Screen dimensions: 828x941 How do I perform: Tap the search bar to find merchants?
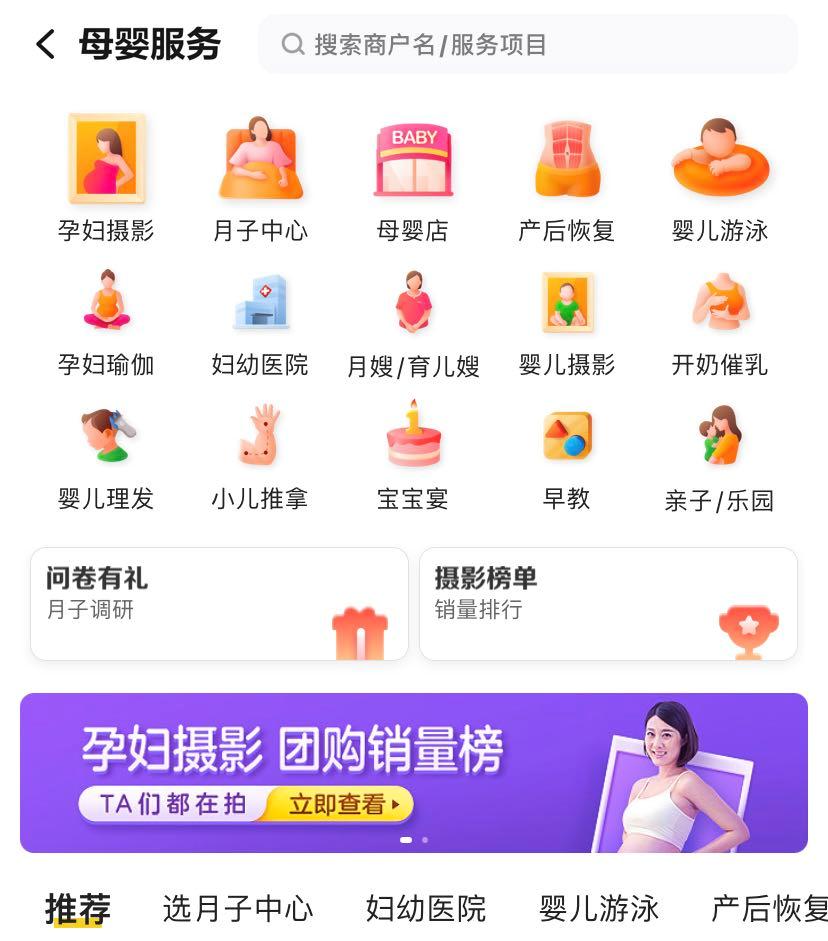click(x=528, y=44)
